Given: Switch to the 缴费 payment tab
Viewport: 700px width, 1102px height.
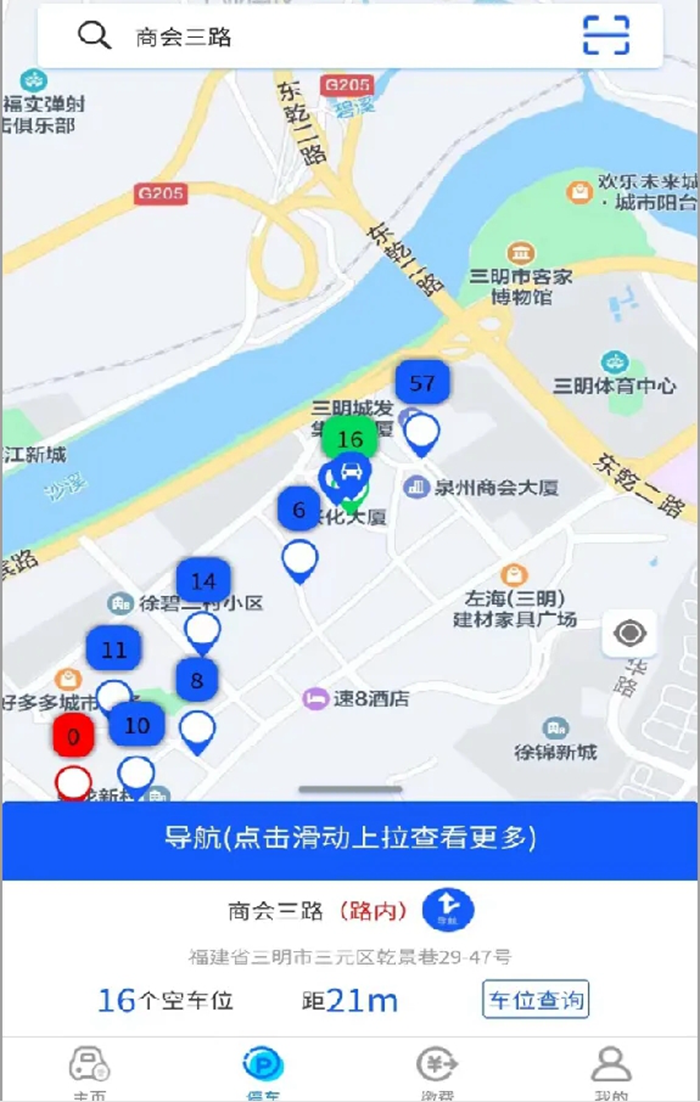Looking at the screenshot, I should (437, 1071).
